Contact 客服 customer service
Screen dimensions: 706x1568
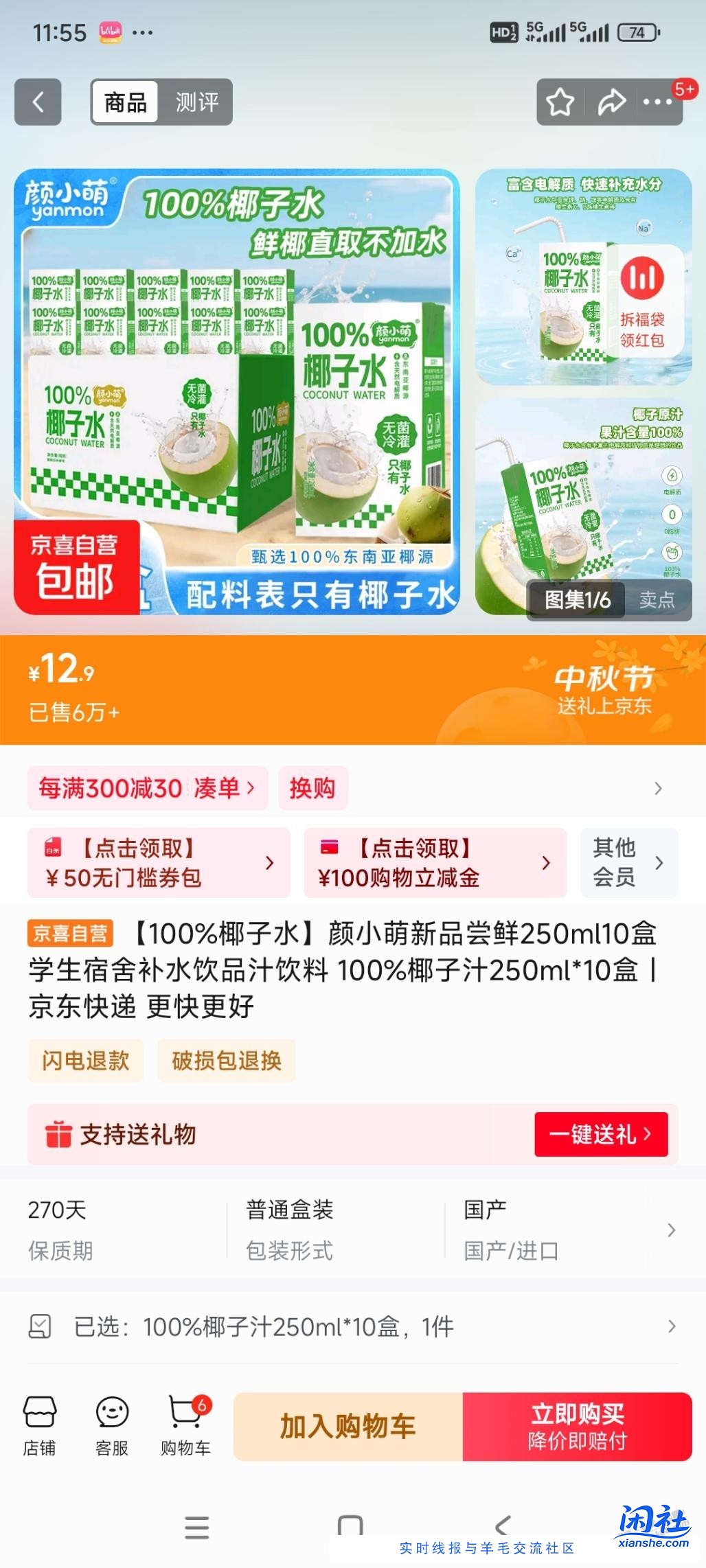pos(112,1425)
